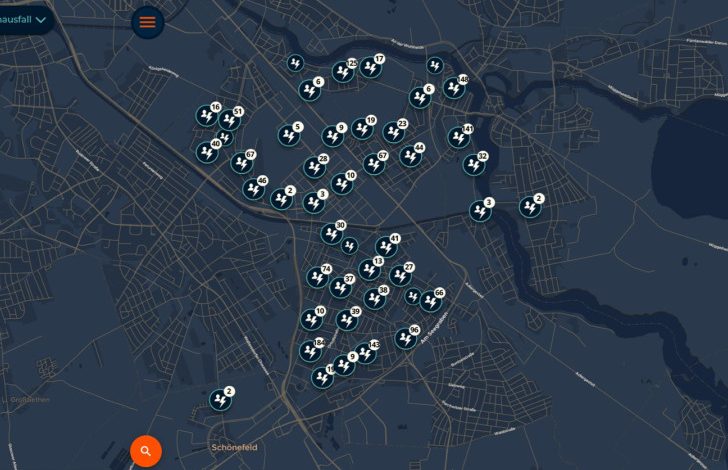Select the outage marker with 96

(404, 338)
